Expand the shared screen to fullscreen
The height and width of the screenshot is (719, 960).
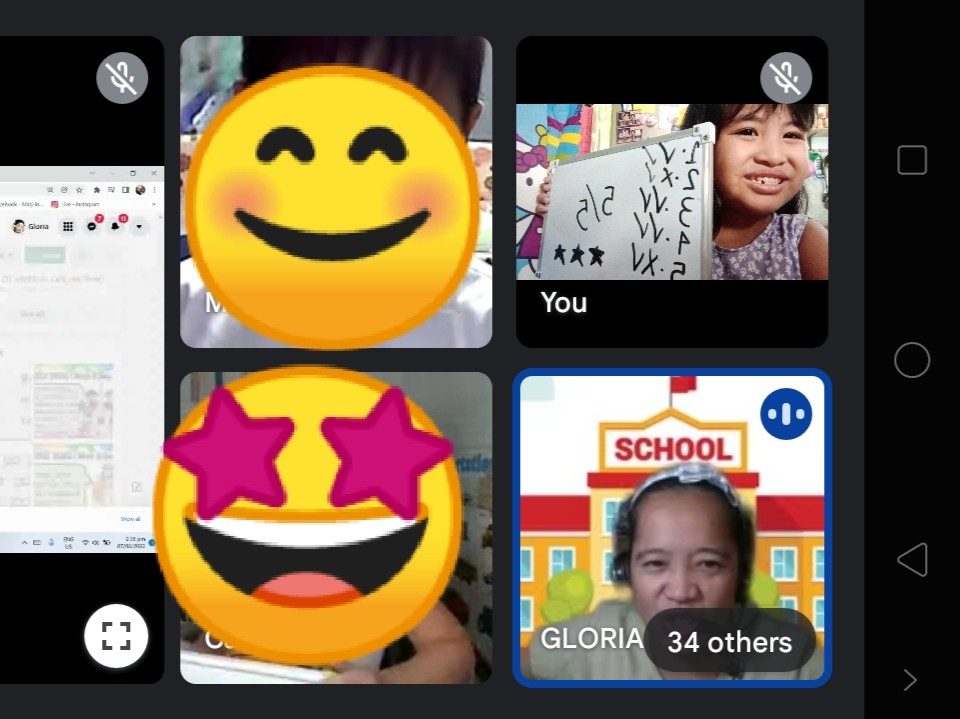tap(116, 635)
